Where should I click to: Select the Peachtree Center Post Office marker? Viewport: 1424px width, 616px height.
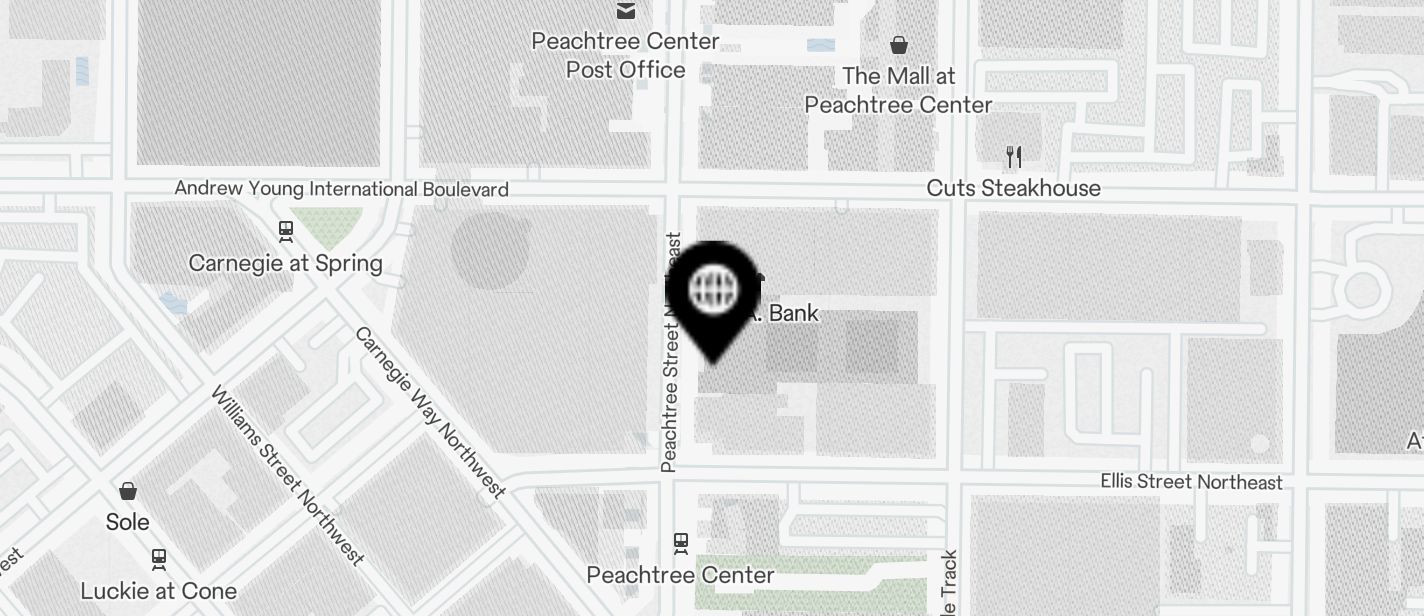point(626,11)
